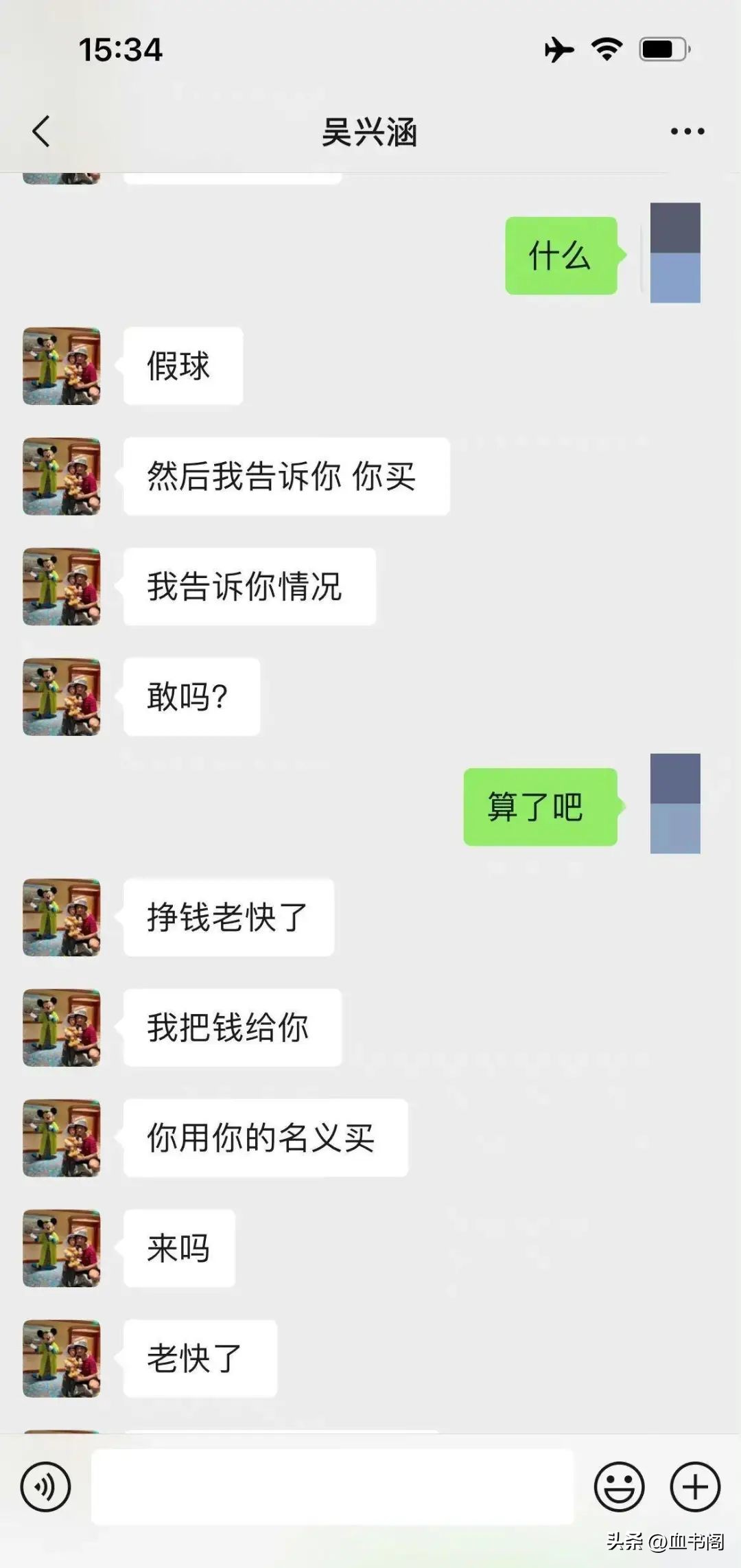Image resolution: width=741 pixels, height=1568 pixels.
Task: Tap your avatar next to 算了吧 bubble
Action: 676,807
